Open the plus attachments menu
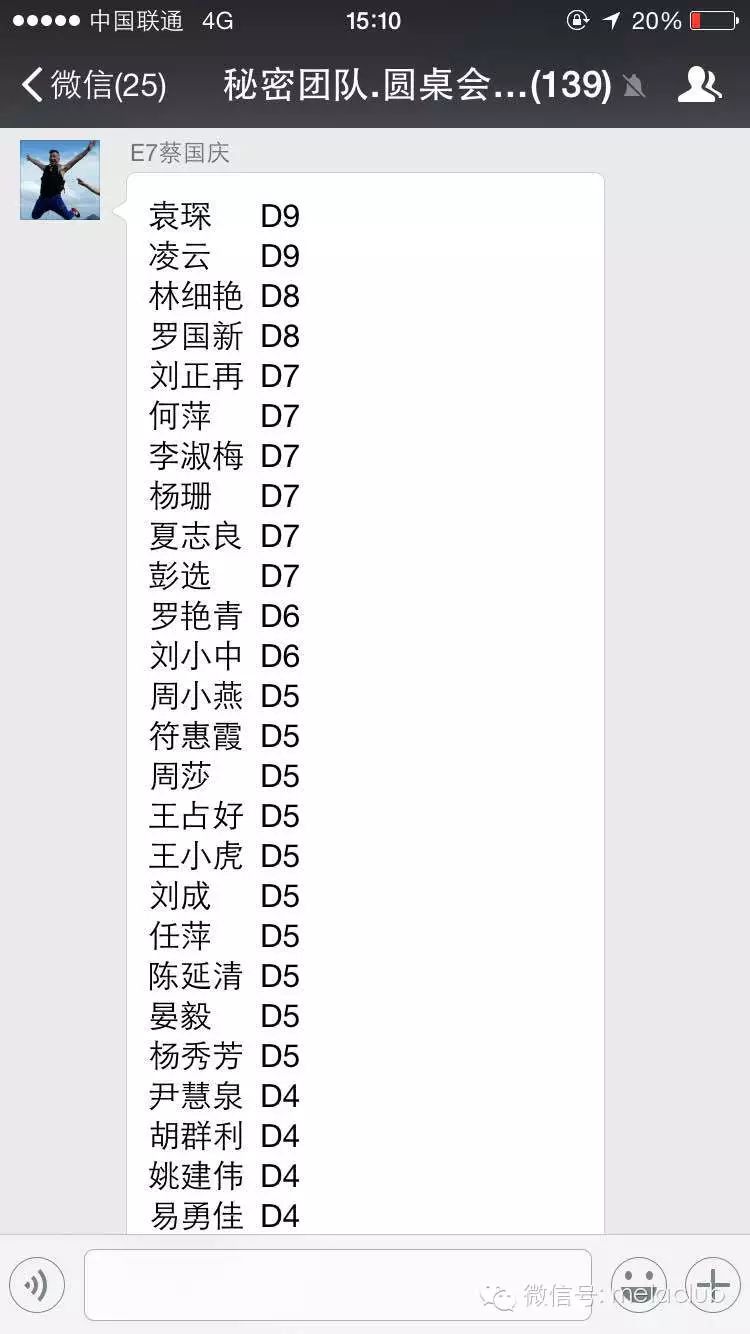Image resolution: width=750 pixels, height=1334 pixels. [713, 1284]
